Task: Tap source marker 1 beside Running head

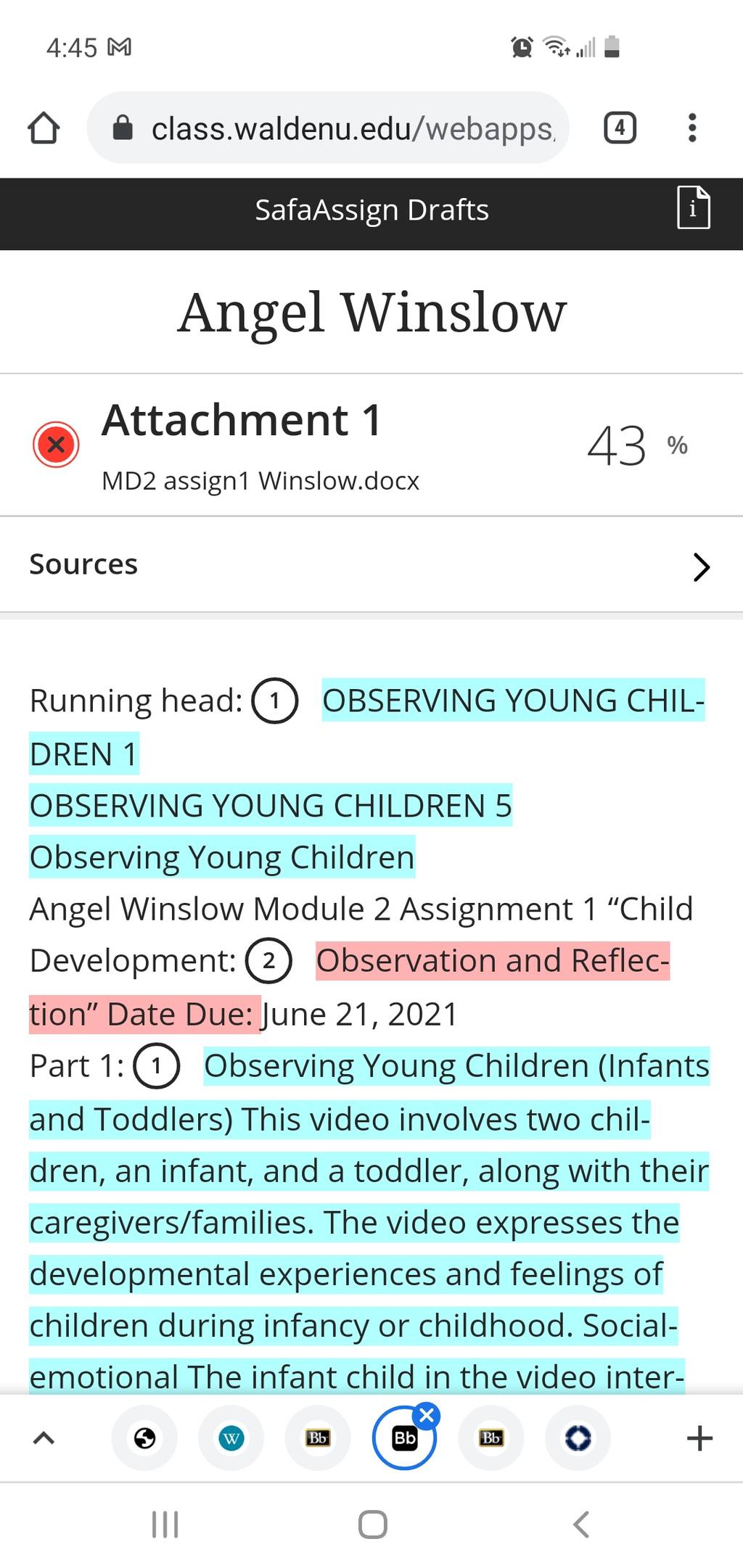Action: pyautogui.click(x=274, y=701)
